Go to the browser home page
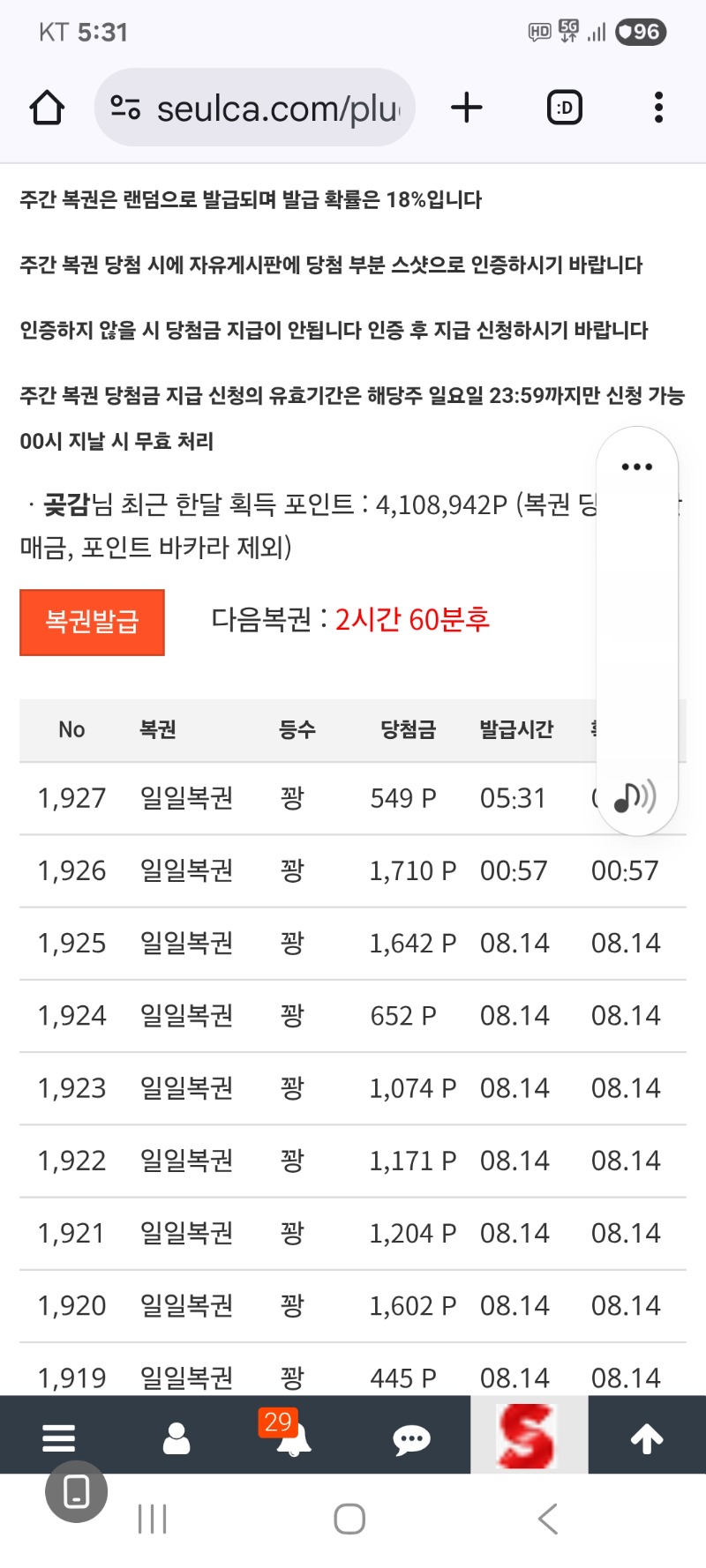 coord(47,108)
